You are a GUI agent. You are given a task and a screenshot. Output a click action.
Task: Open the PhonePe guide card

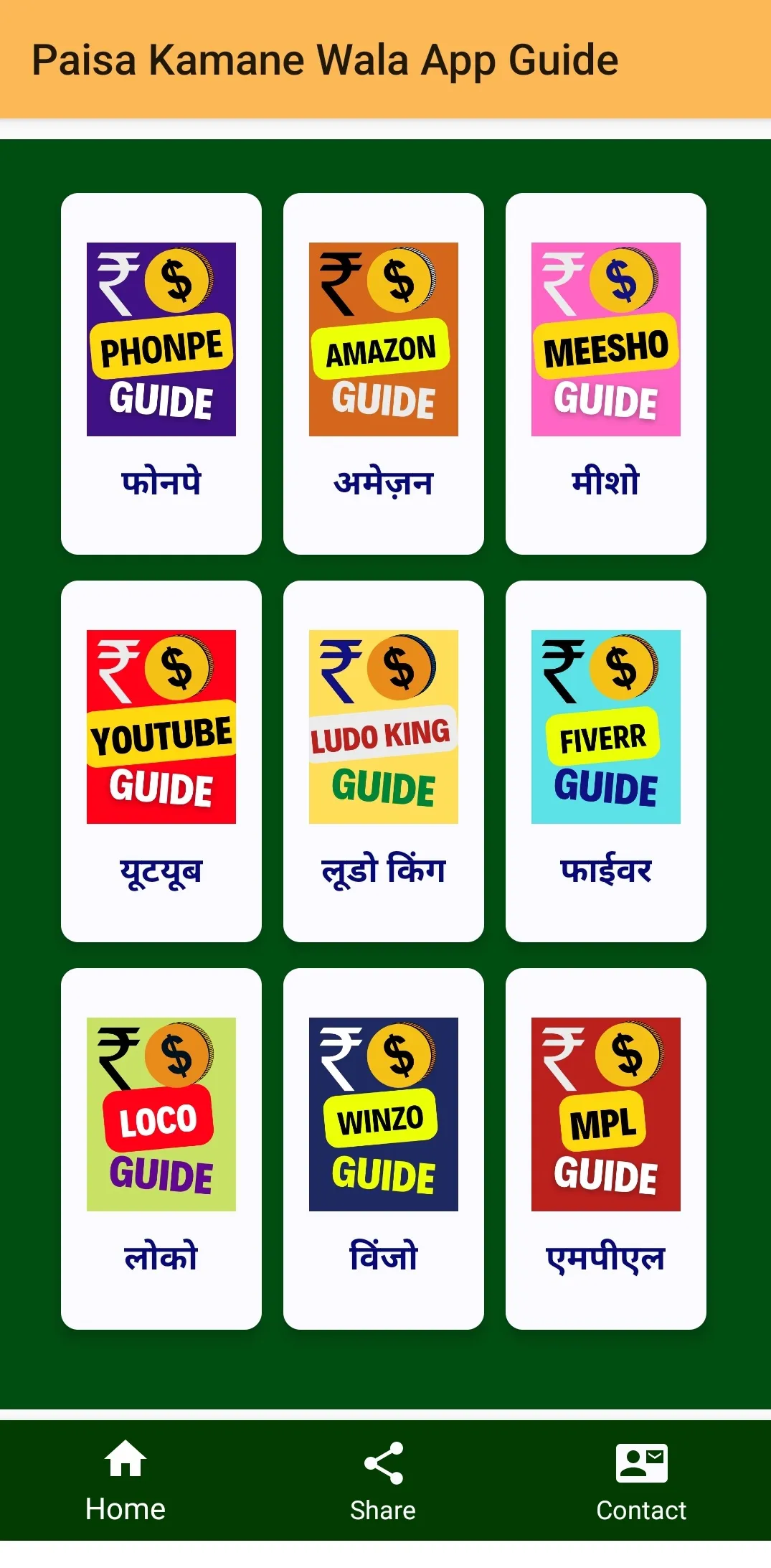pyautogui.click(x=161, y=373)
